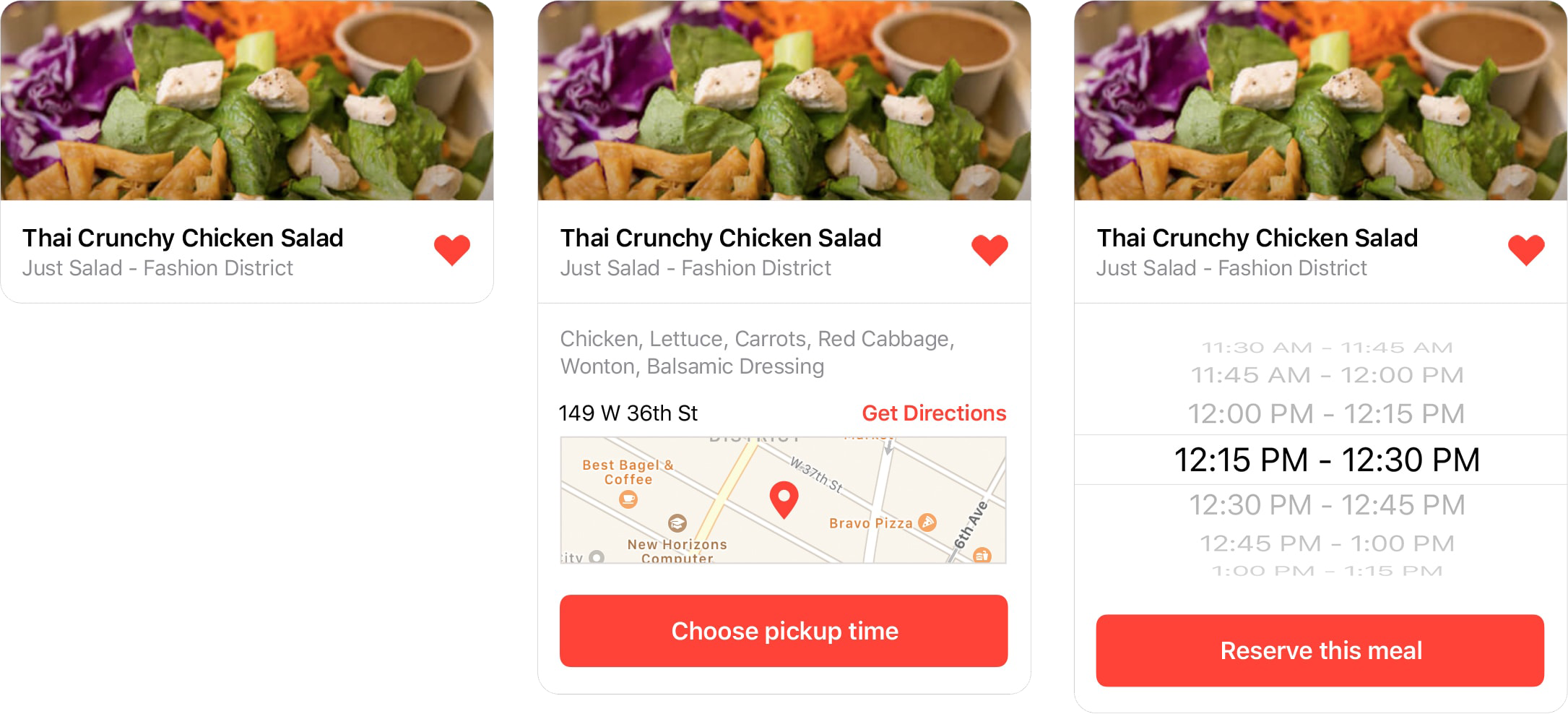Unfavorite the salad in the card with the map
Viewport: 1568px width, 714px height.
(x=989, y=250)
